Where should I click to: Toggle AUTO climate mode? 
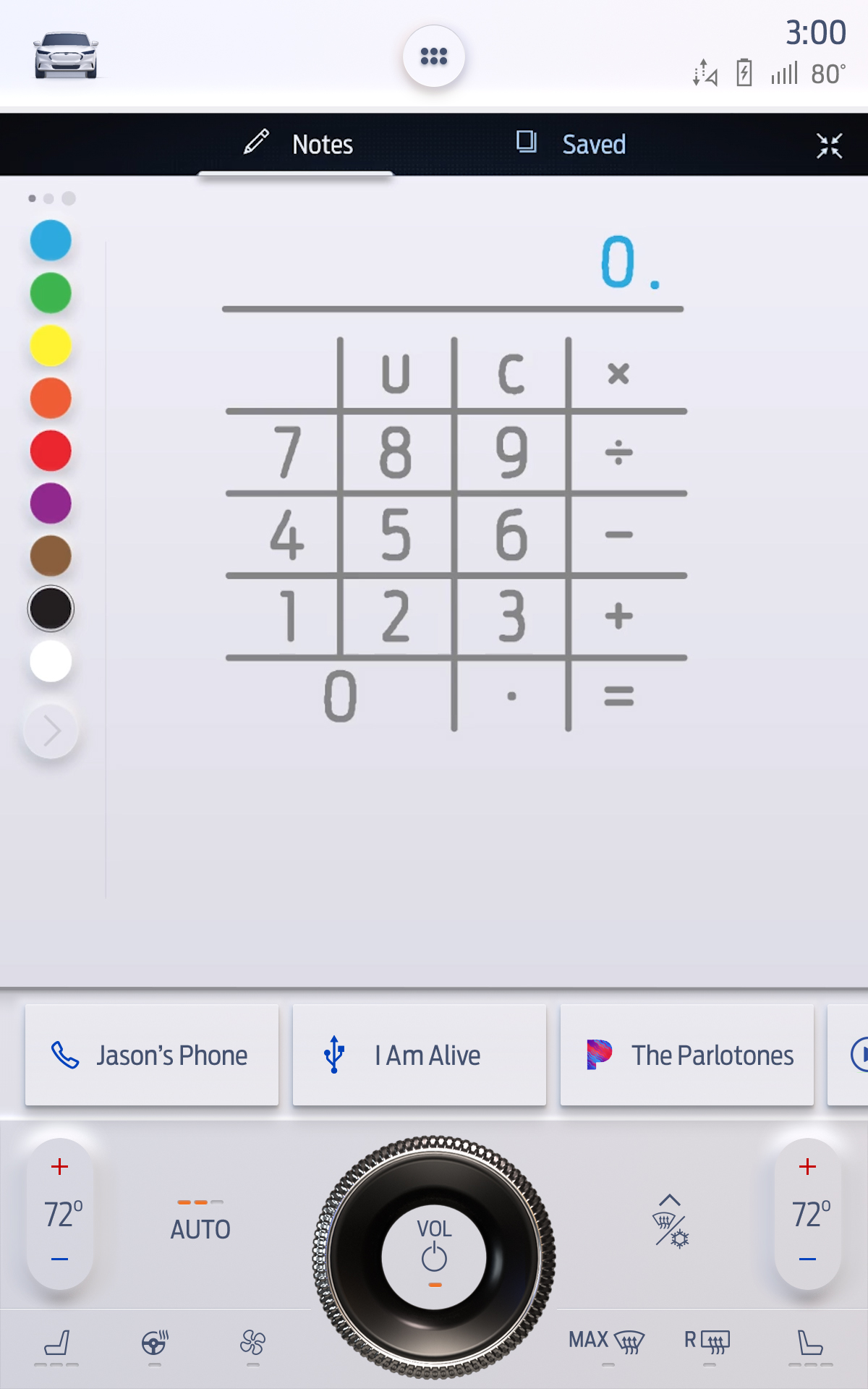click(200, 1223)
